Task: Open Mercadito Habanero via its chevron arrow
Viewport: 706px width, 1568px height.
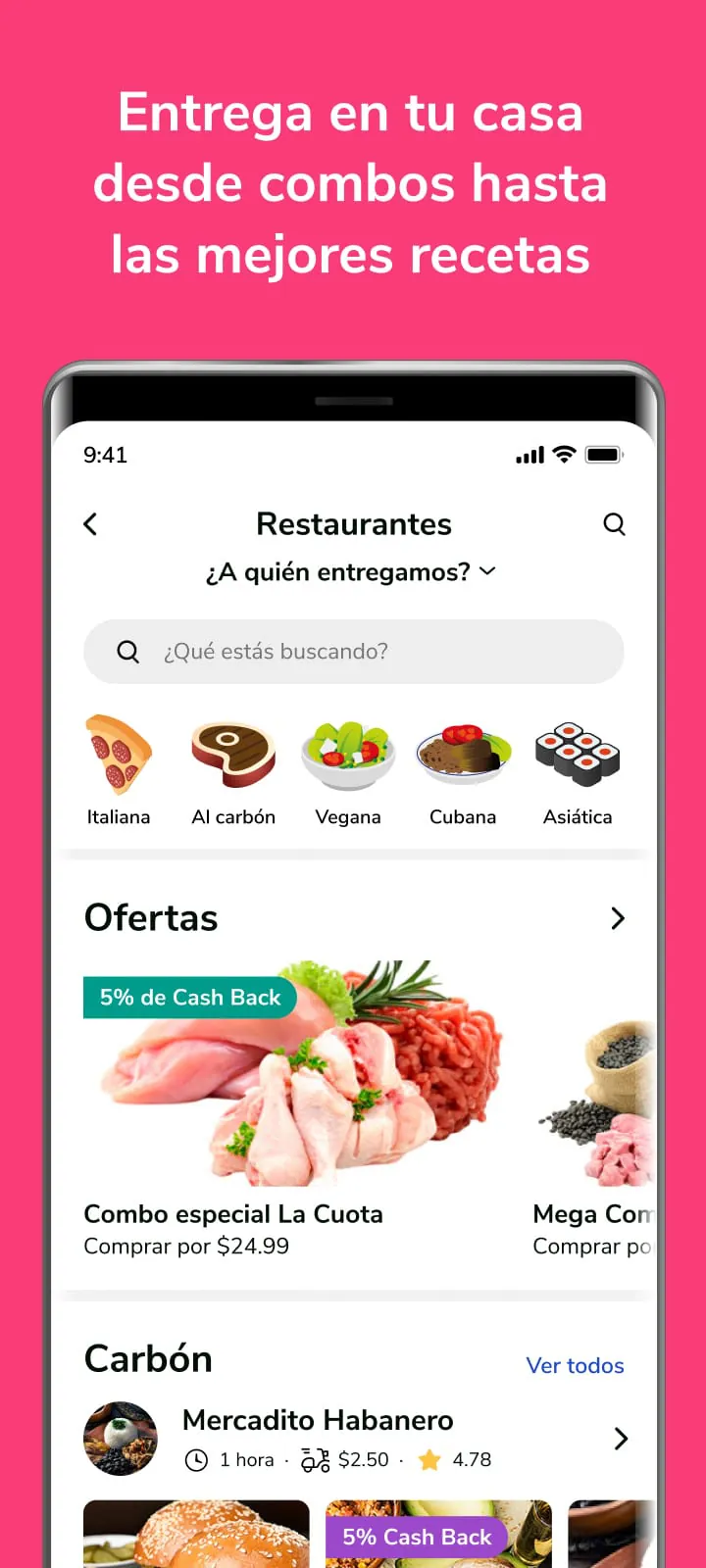Action: click(x=621, y=1439)
